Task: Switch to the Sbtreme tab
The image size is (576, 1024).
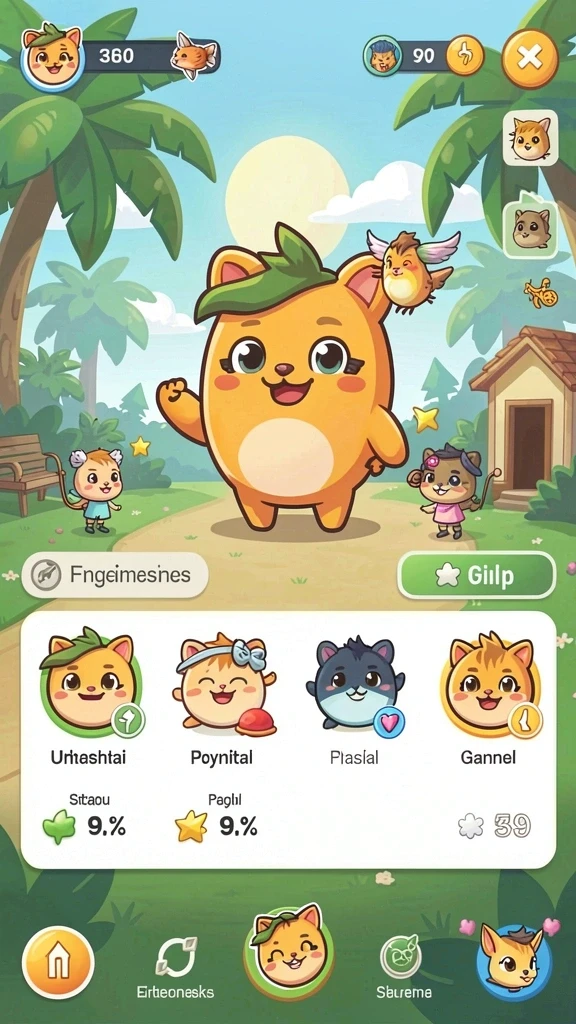Action: 404,967
